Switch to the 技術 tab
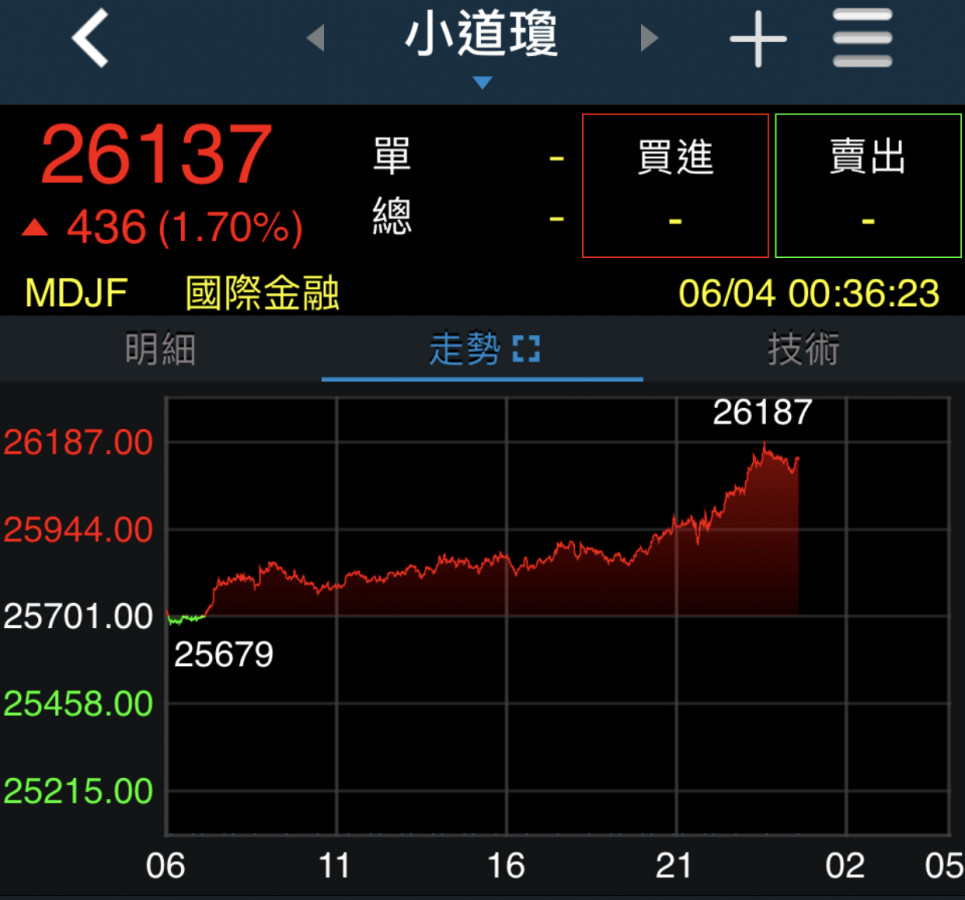 pyautogui.click(x=803, y=350)
